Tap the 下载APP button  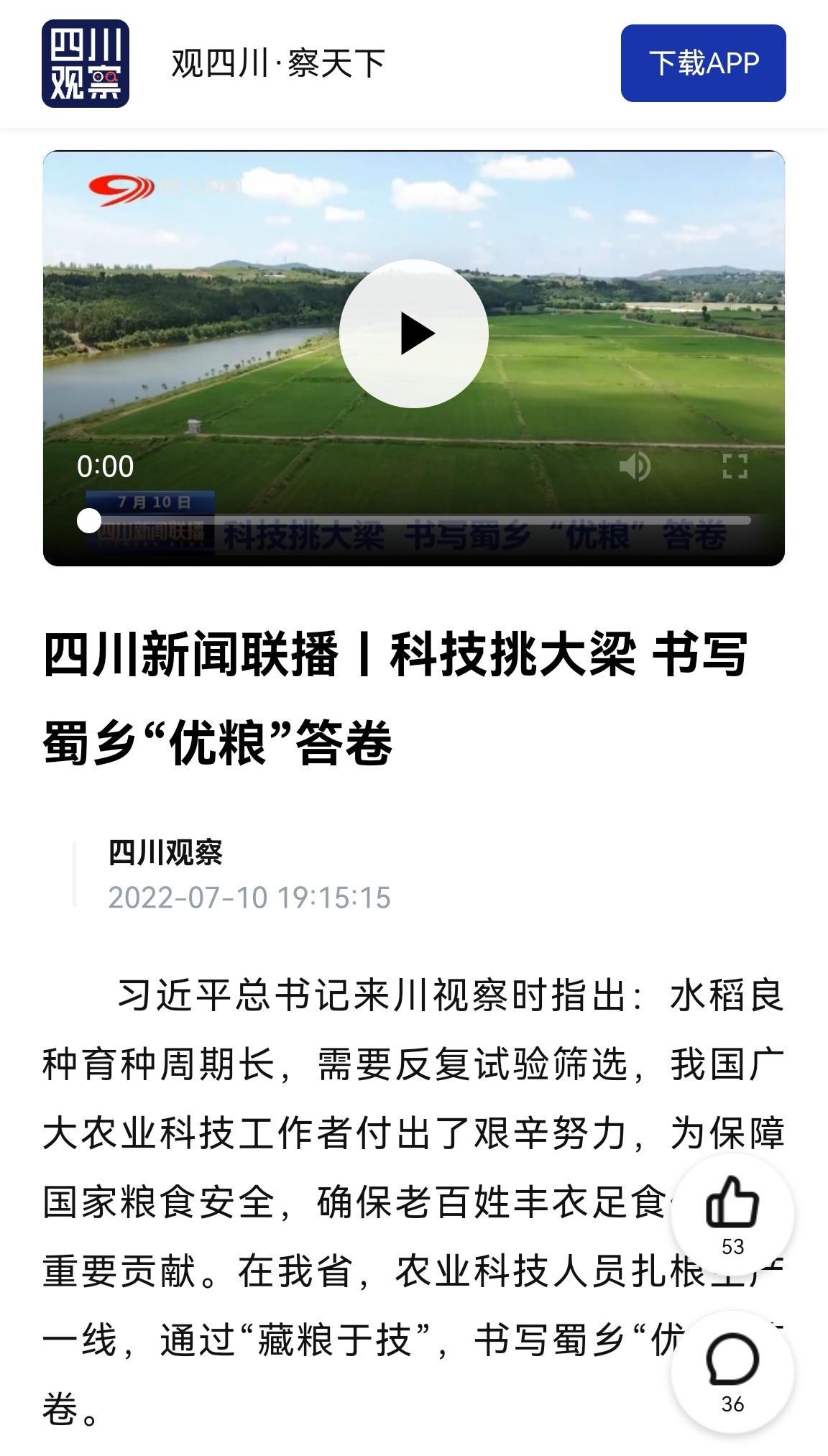coord(703,63)
